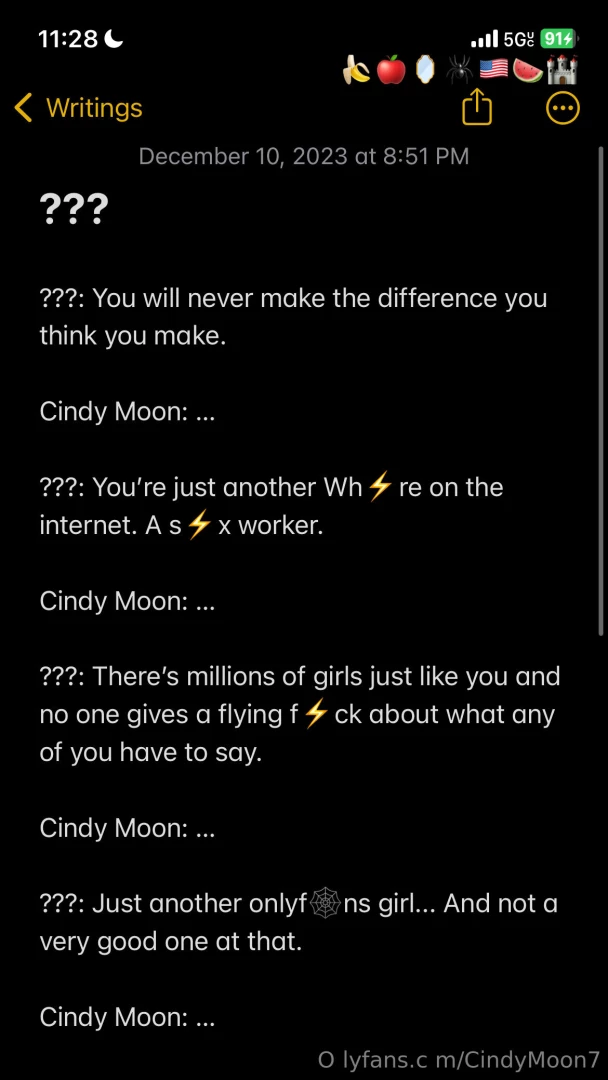Go back to the Writings folder

point(78,108)
